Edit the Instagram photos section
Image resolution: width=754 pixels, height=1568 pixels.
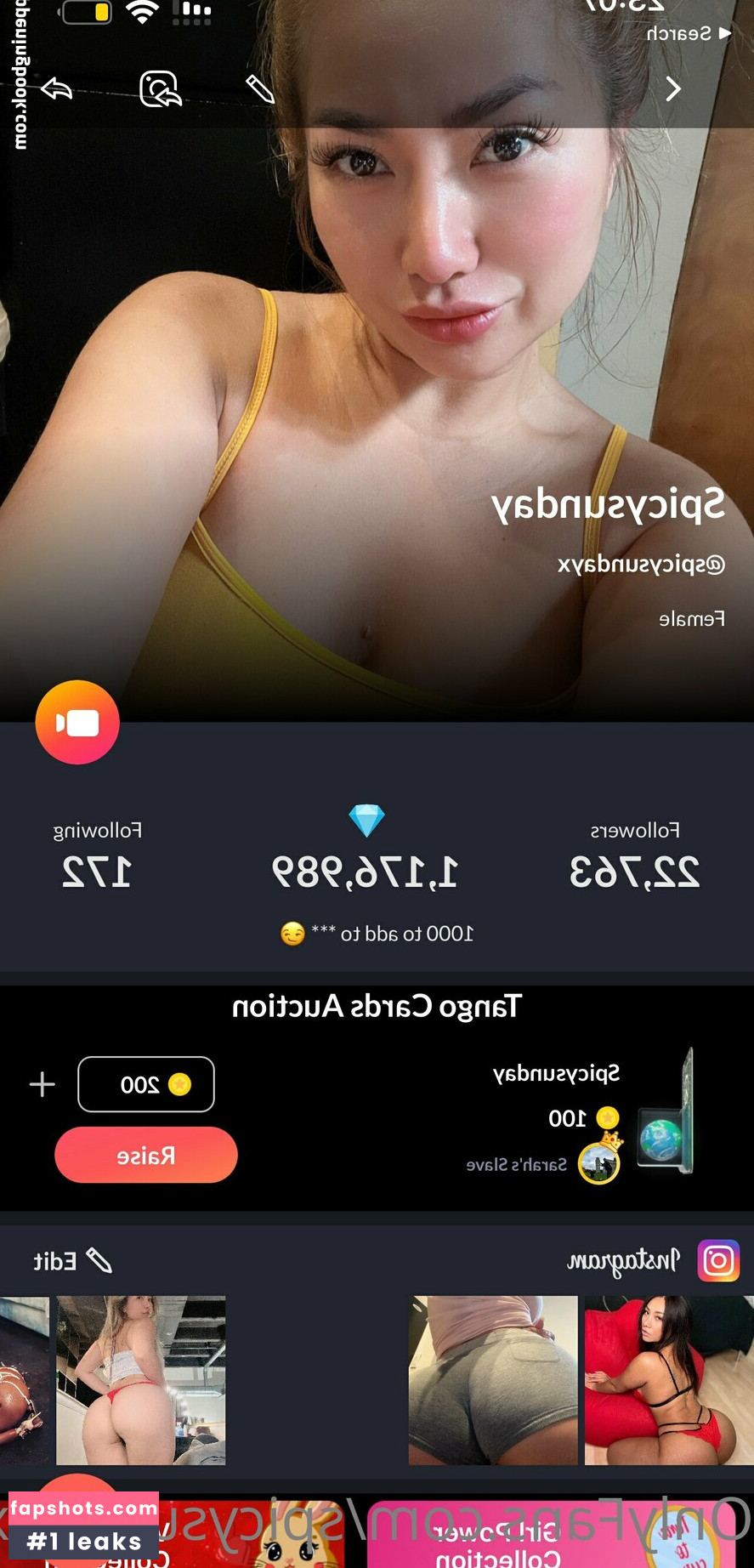tap(72, 1261)
